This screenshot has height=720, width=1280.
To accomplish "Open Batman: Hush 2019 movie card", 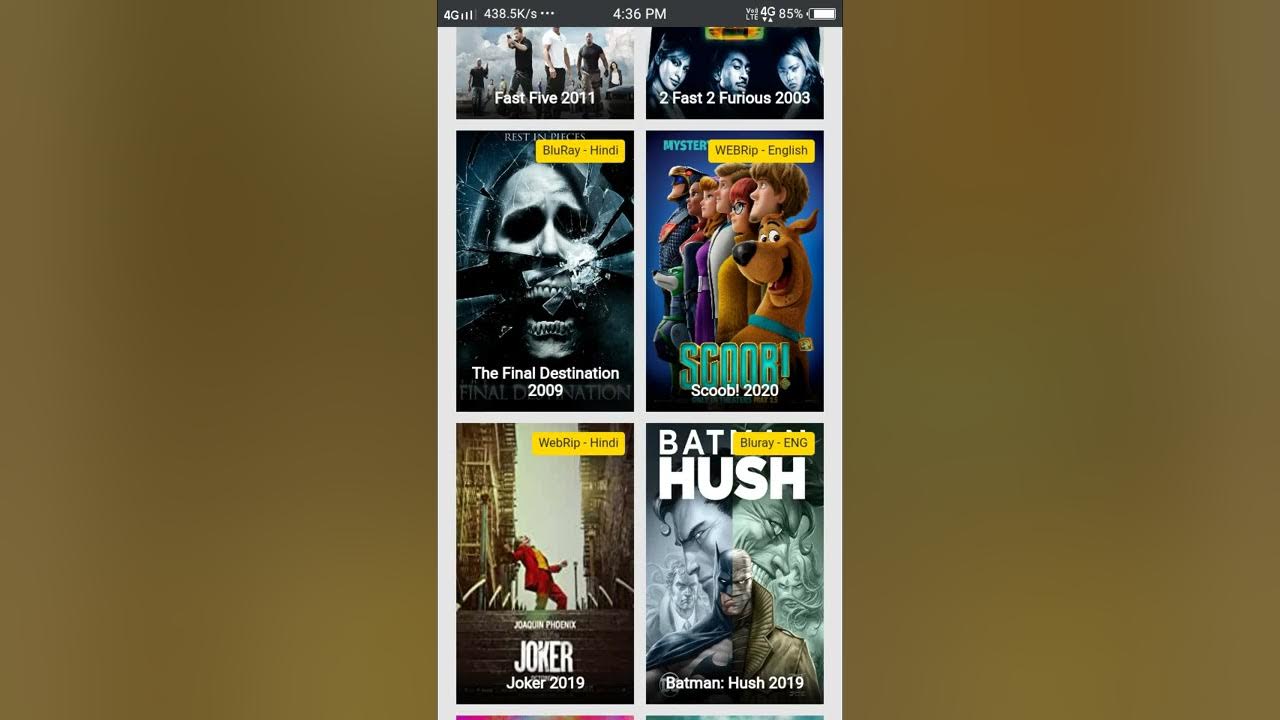I will (x=734, y=563).
